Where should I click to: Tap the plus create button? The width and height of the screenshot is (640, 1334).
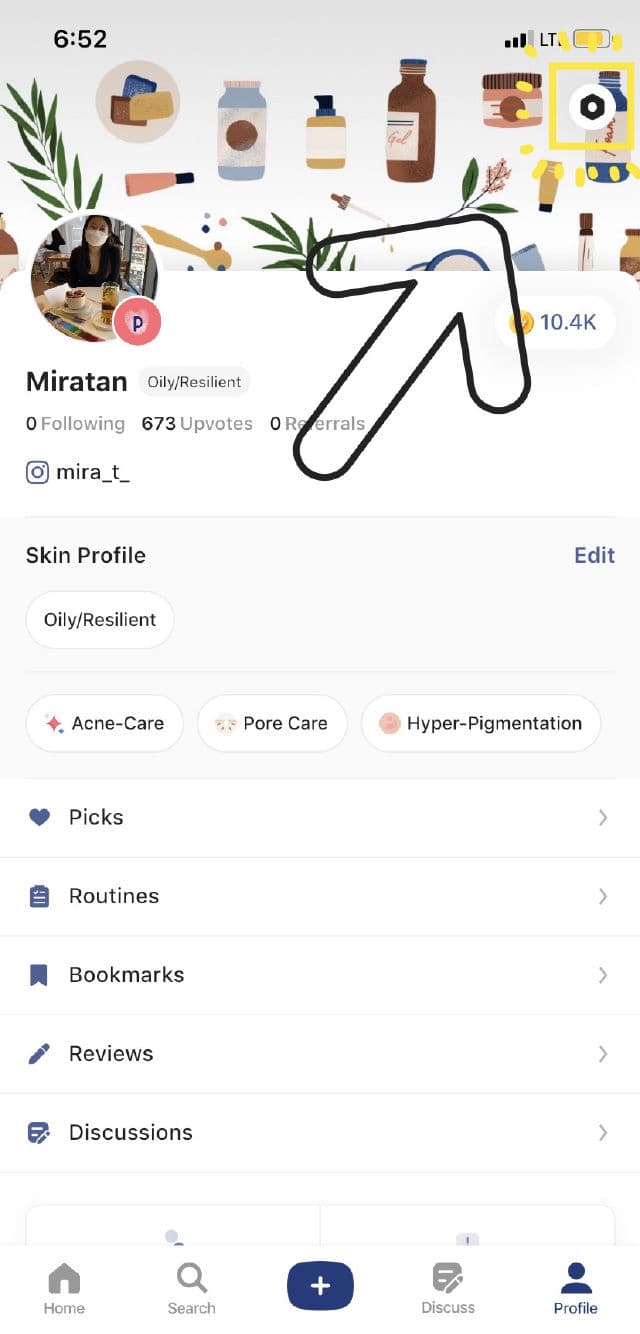[320, 1286]
